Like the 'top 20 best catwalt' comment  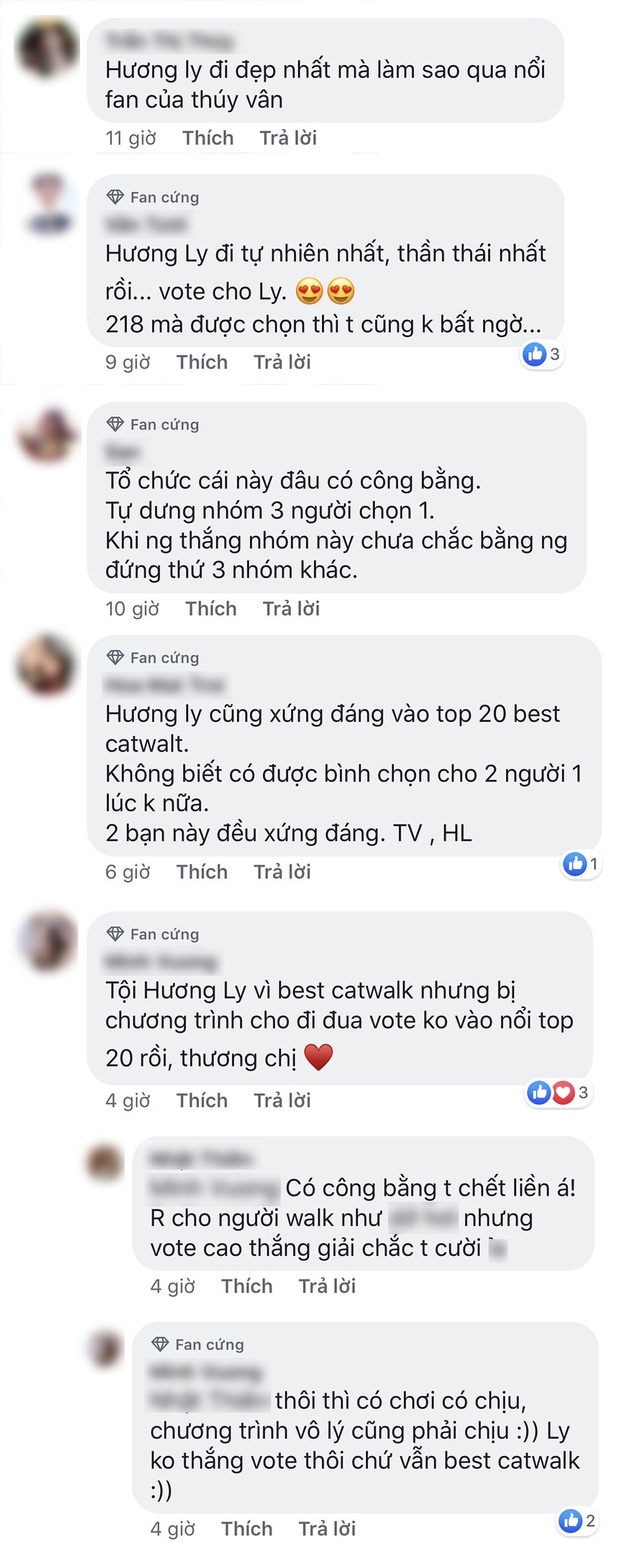pyautogui.click(x=202, y=871)
